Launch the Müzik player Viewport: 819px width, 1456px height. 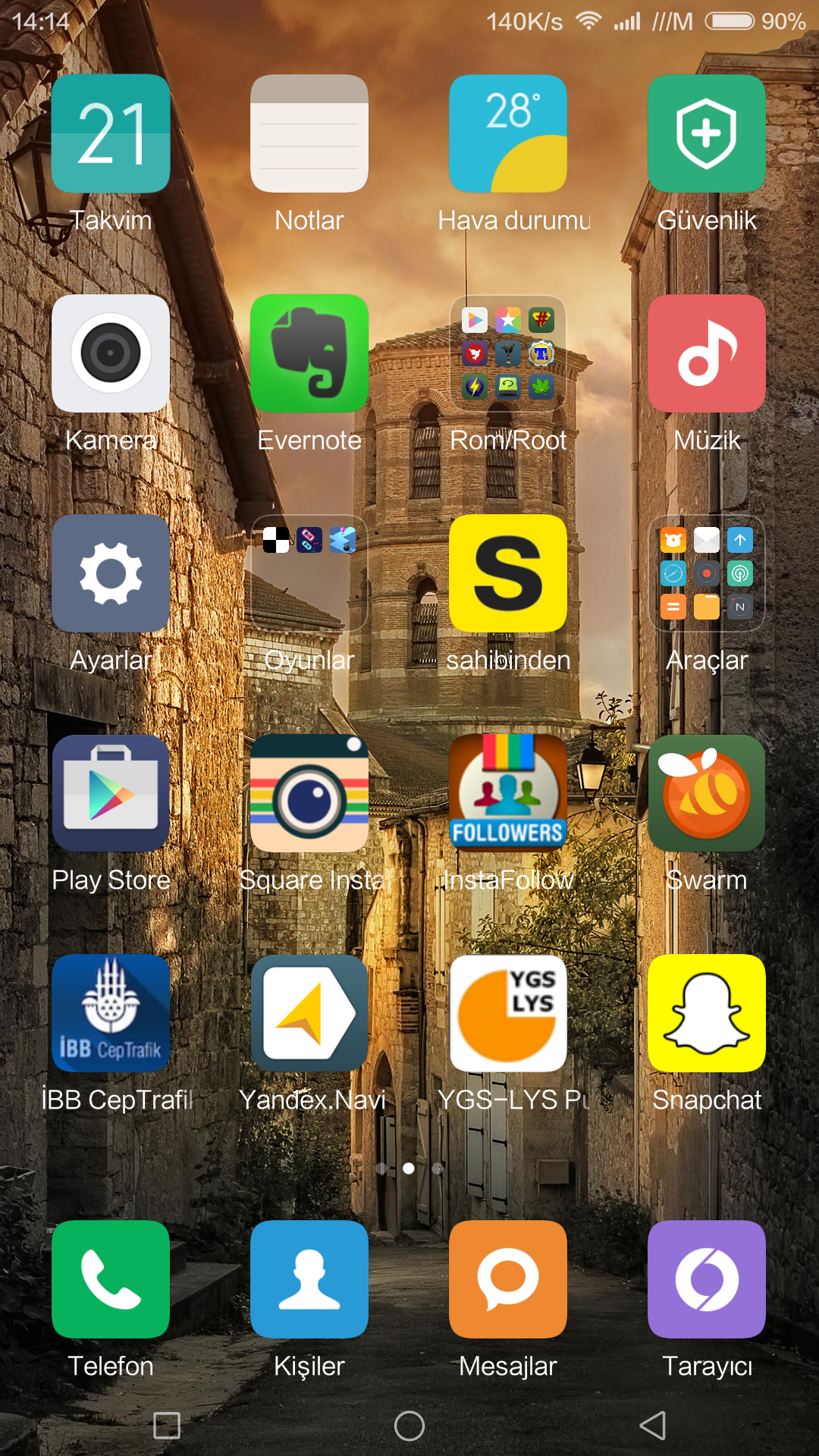pos(707,353)
